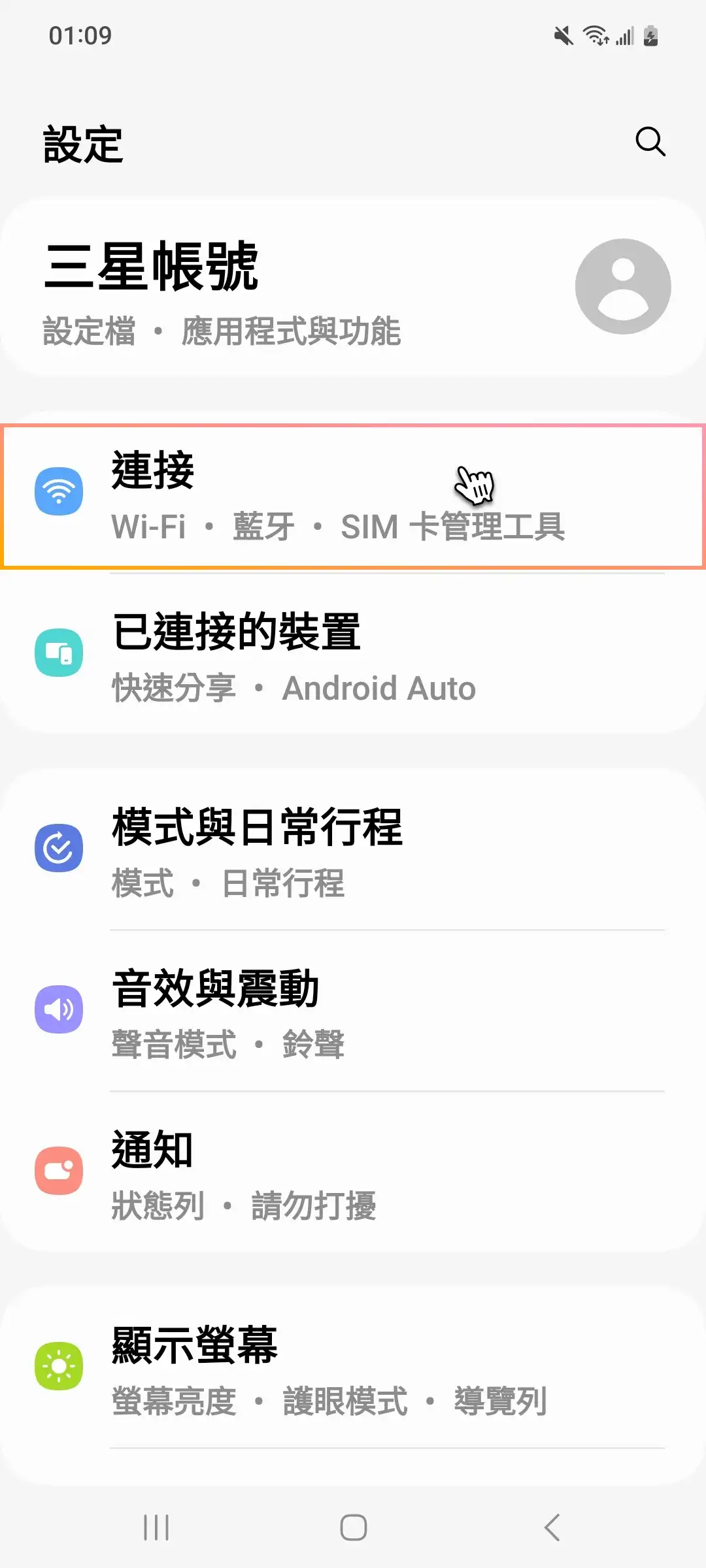
Task: Check the battery charging indicator
Action: [650, 36]
